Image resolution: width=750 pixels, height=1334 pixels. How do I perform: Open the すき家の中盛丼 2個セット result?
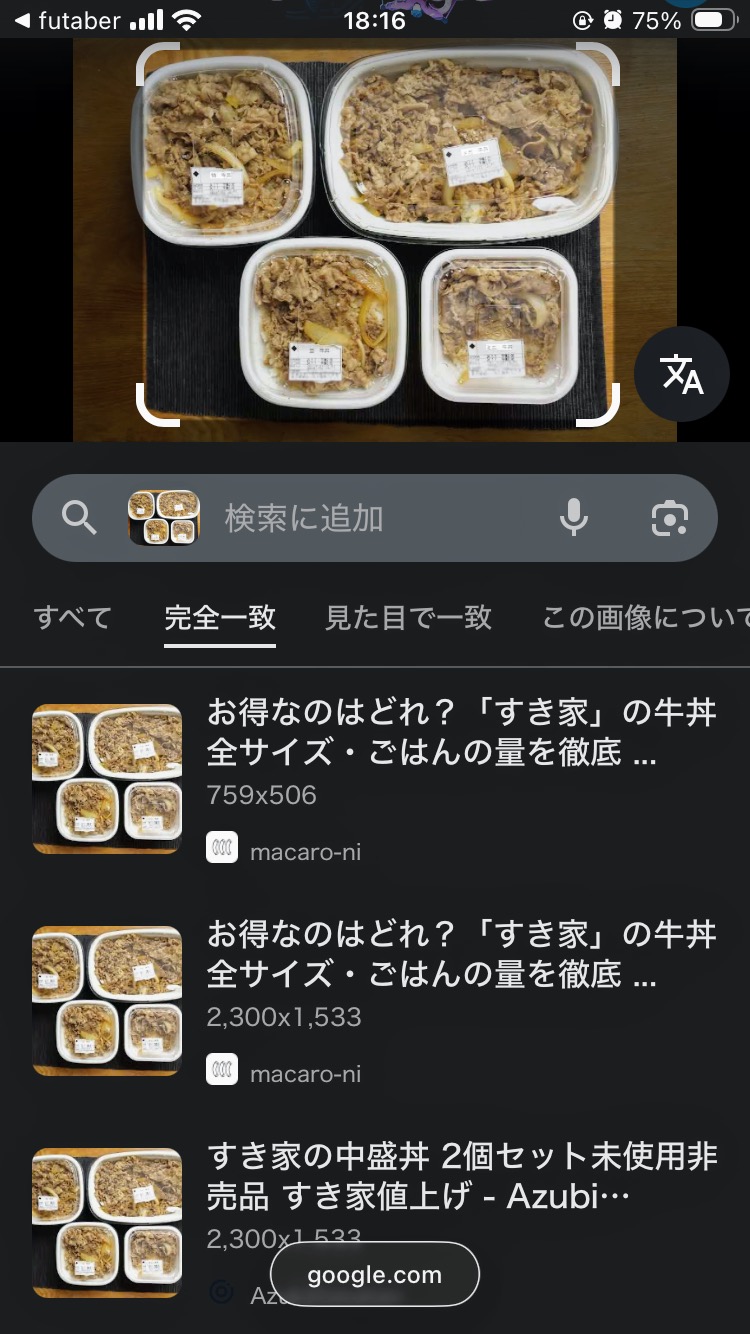(x=461, y=1176)
